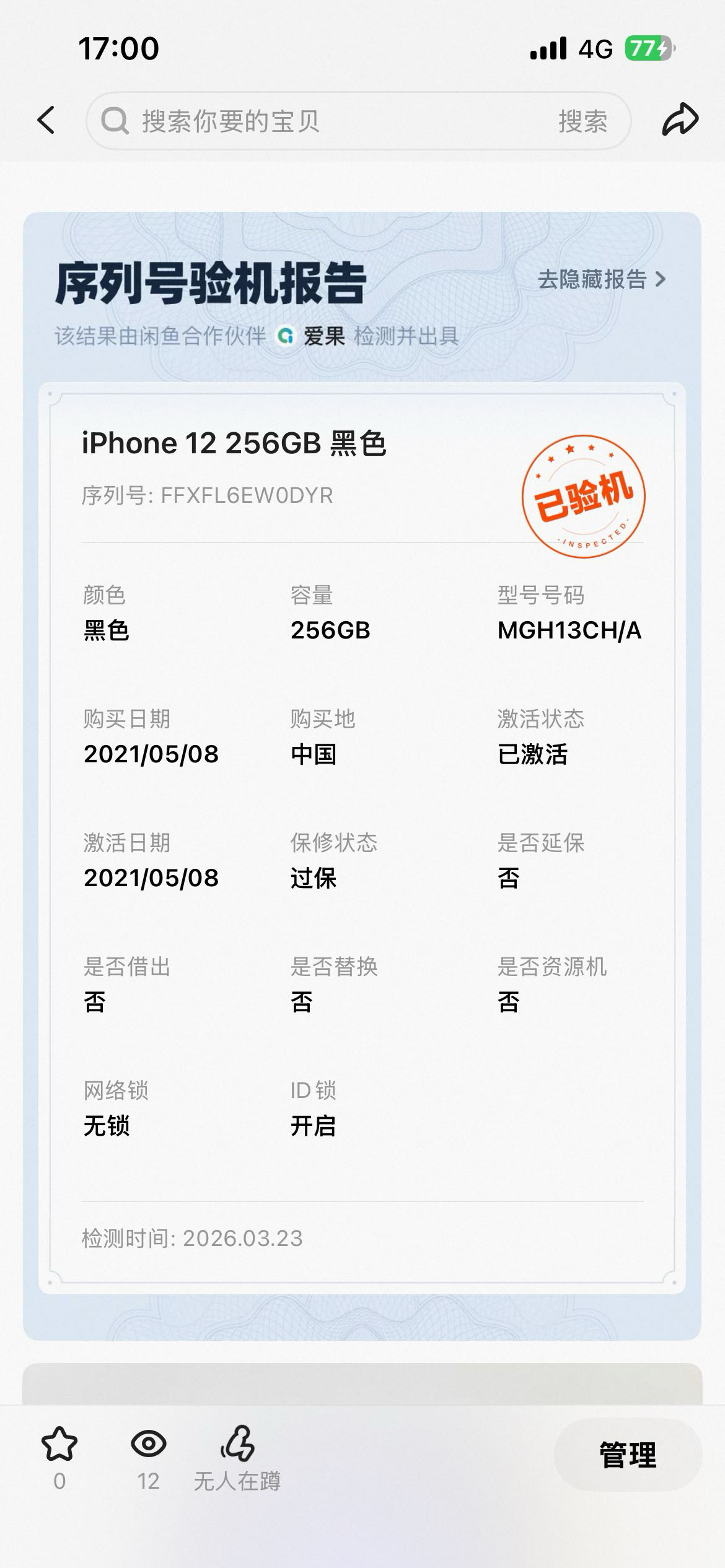Viewport: 725px width, 1568px height.
Task: Tap the 搜索 search button
Action: click(x=582, y=121)
